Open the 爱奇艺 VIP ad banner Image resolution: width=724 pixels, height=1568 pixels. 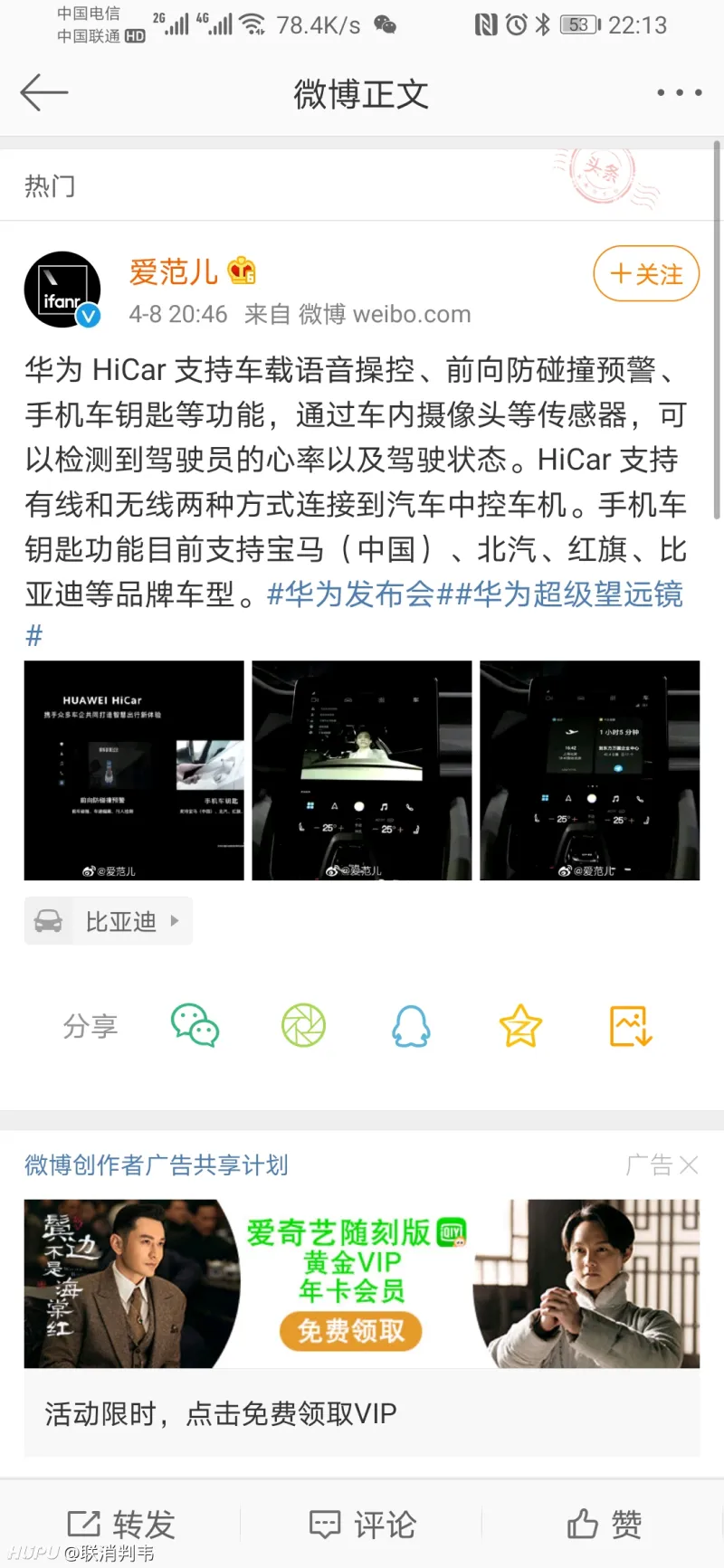[x=362, y=1283]
